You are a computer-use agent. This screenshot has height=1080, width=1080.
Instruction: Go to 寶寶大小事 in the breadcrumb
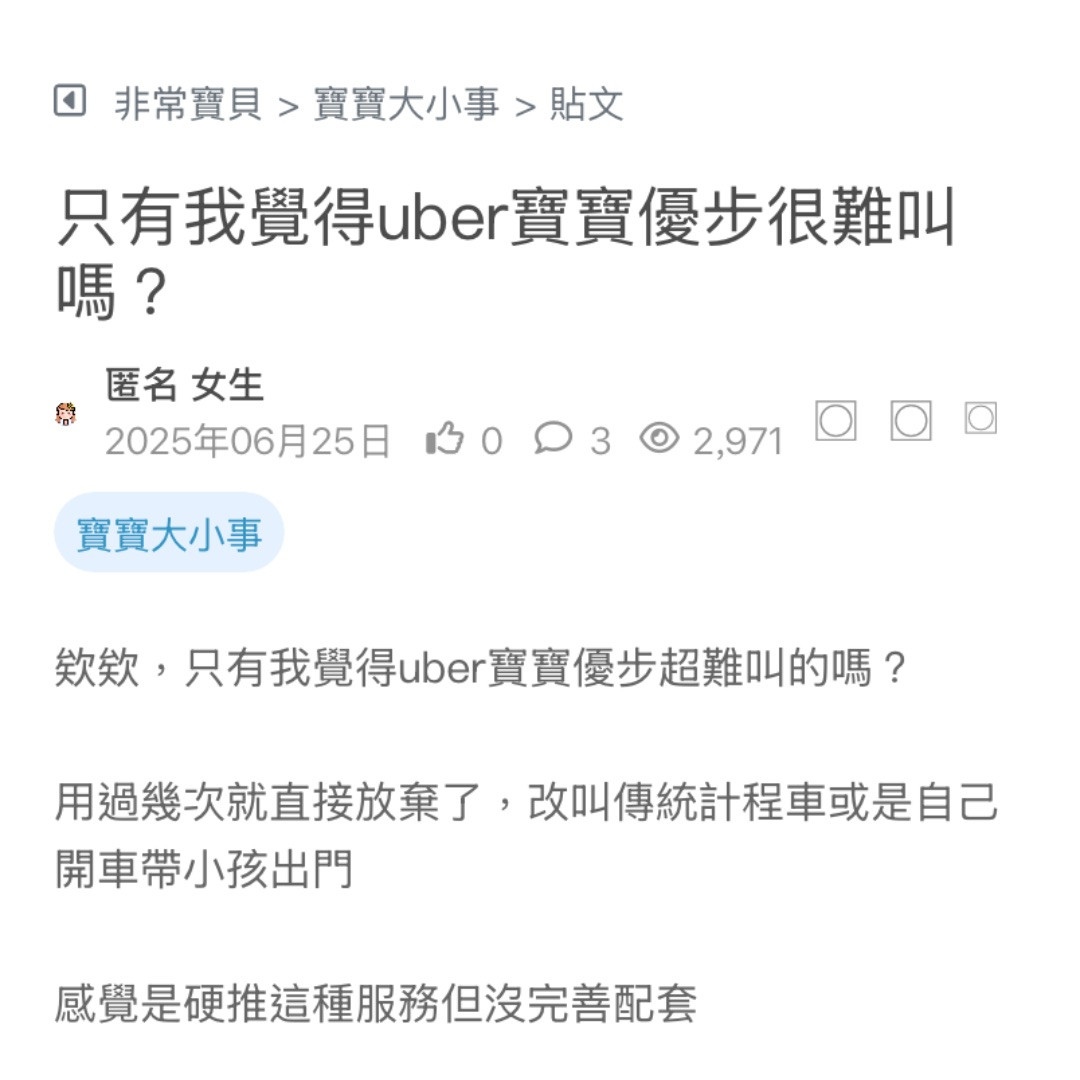(x=406, y=104)
